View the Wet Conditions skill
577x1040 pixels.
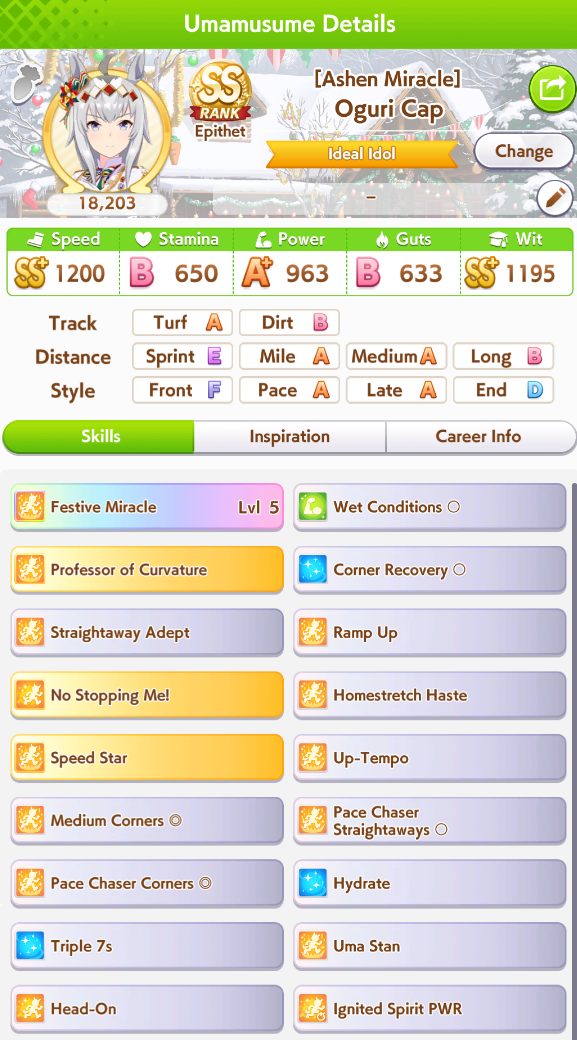click(430, 507)
